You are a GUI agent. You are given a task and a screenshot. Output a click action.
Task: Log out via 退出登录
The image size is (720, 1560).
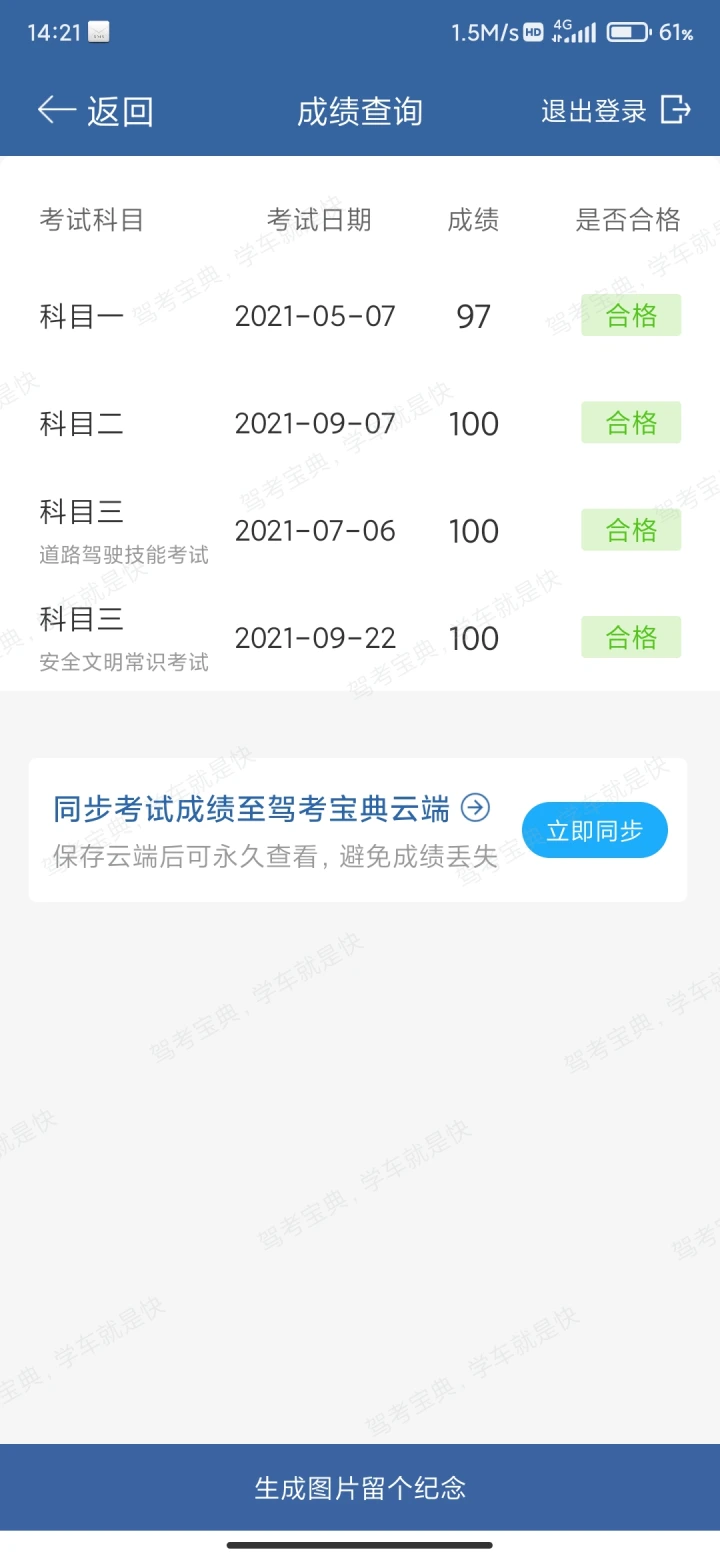tap(616, 110)
